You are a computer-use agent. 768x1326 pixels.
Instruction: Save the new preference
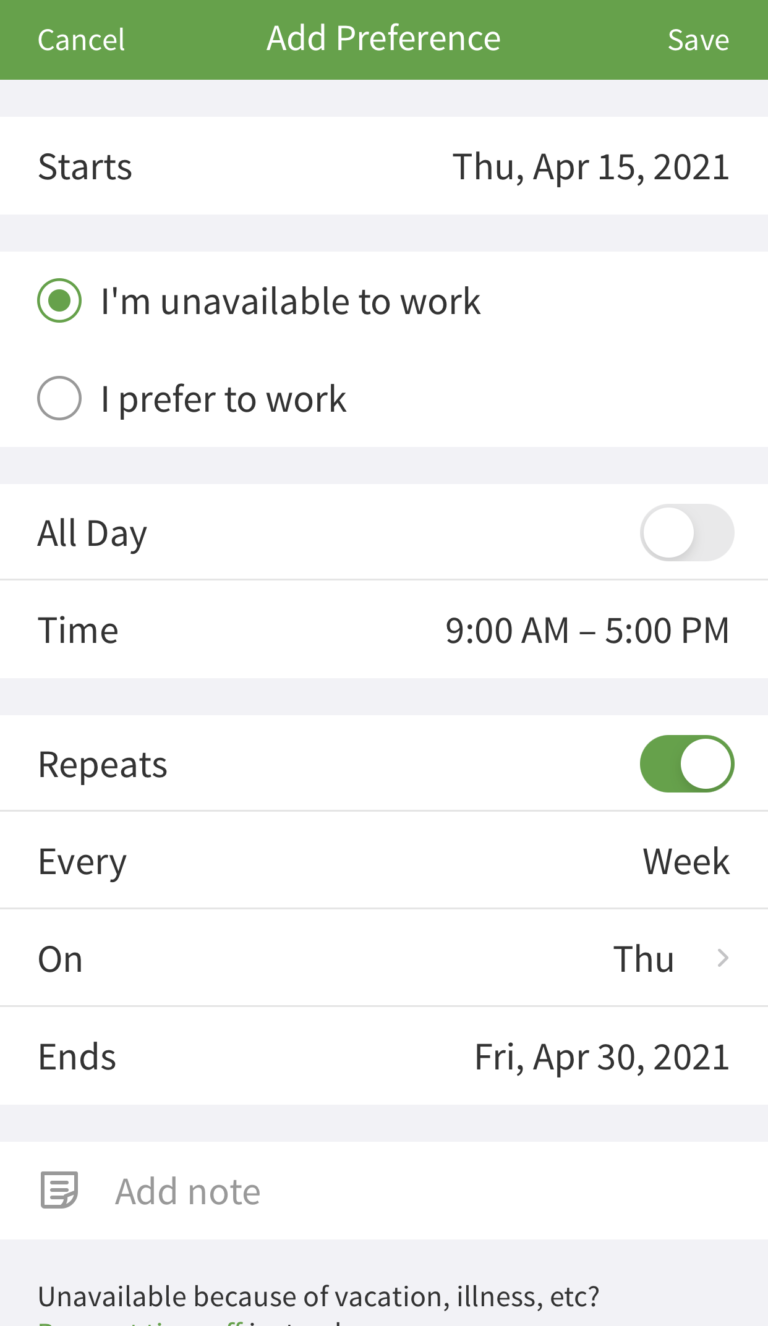(698, 40)
